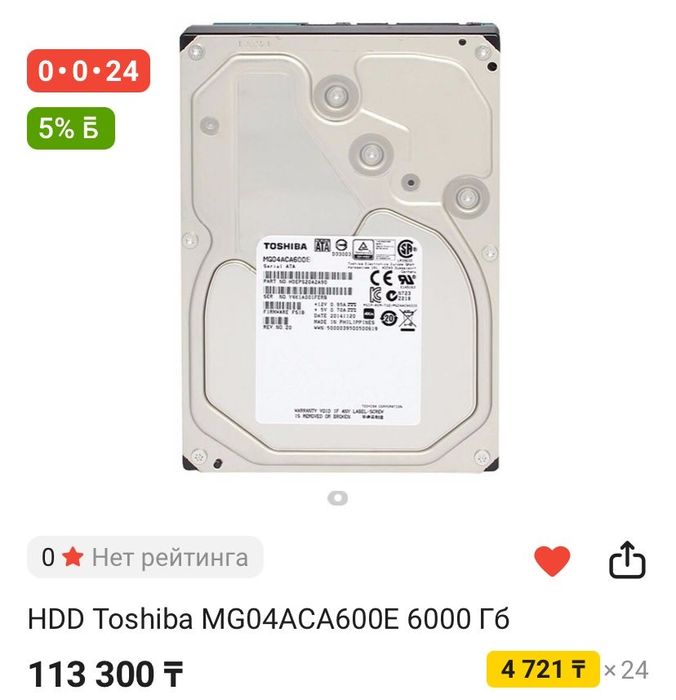676x700 pixels.
Task: Open the rating badge 'Нет рейтинга'
Action: (x=145, y=557)
